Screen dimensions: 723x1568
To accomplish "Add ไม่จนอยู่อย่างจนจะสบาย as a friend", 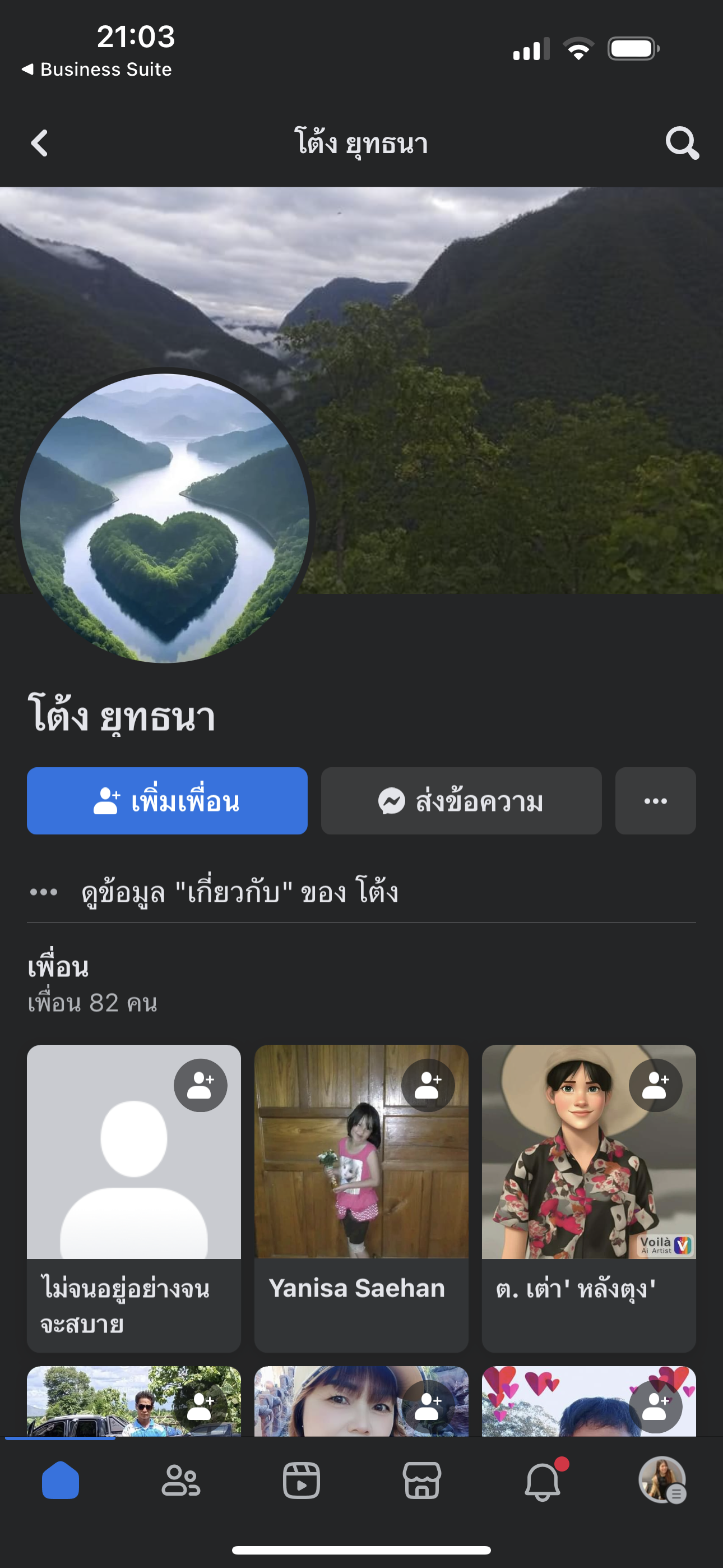I will point(200,1085).
